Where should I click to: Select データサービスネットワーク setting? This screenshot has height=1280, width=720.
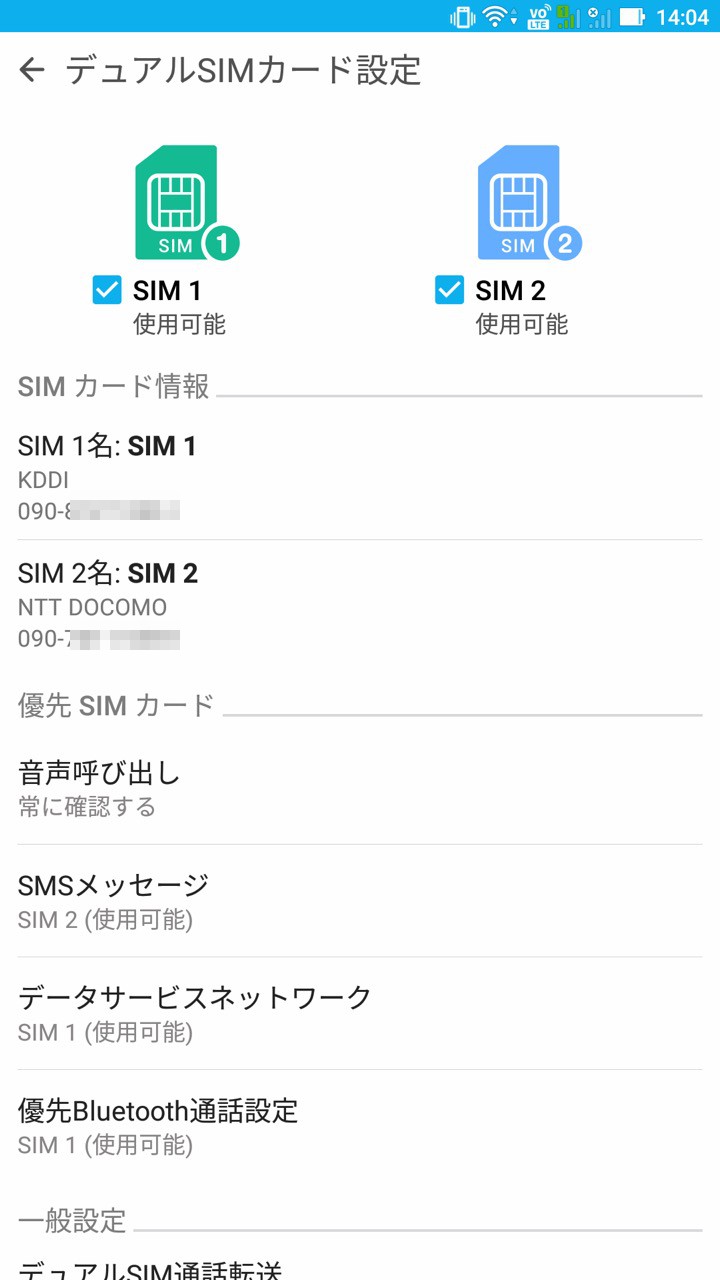tap(360, 1013)
